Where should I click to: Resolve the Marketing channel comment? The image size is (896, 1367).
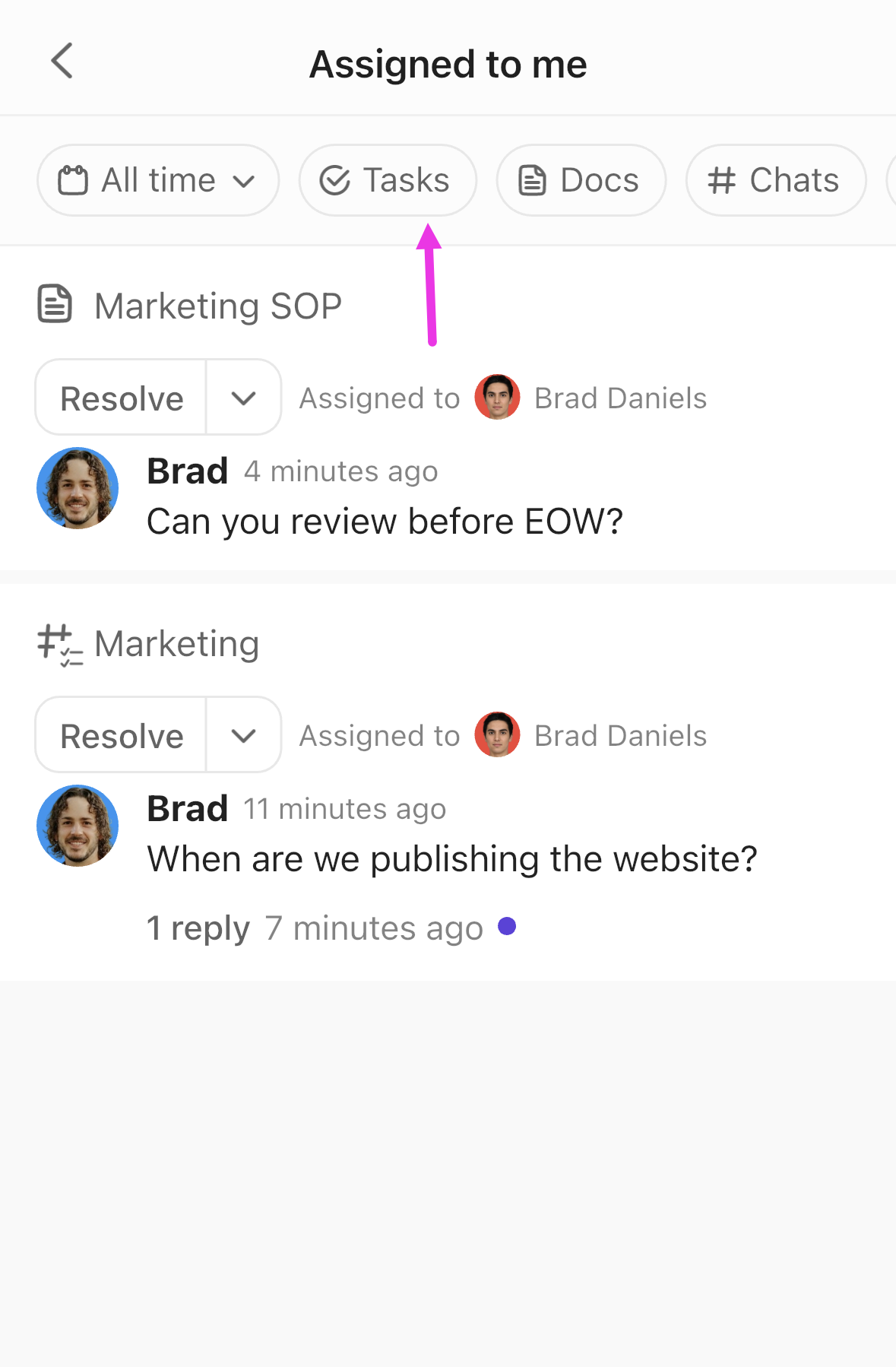(122, 734)
